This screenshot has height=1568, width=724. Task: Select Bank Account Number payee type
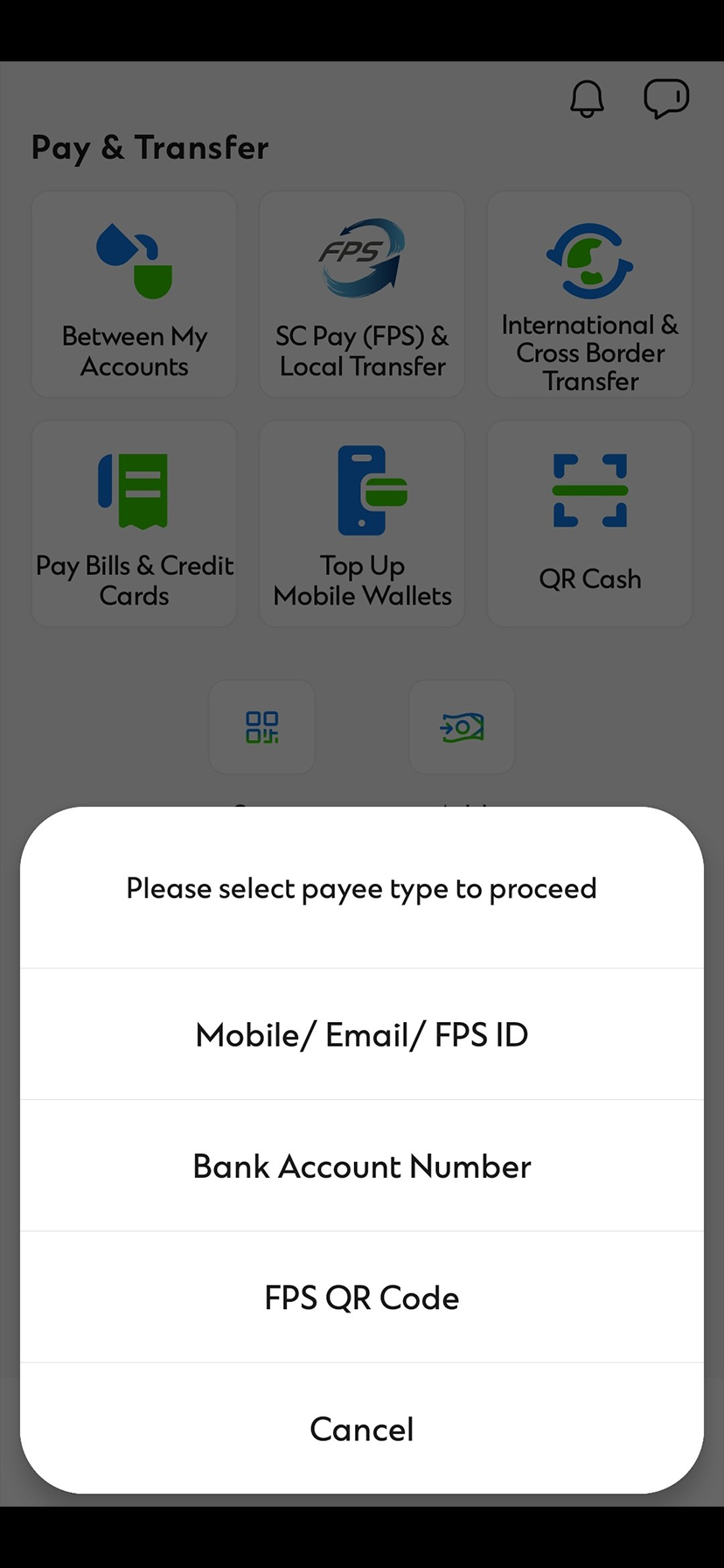[x=361, y=1165]
